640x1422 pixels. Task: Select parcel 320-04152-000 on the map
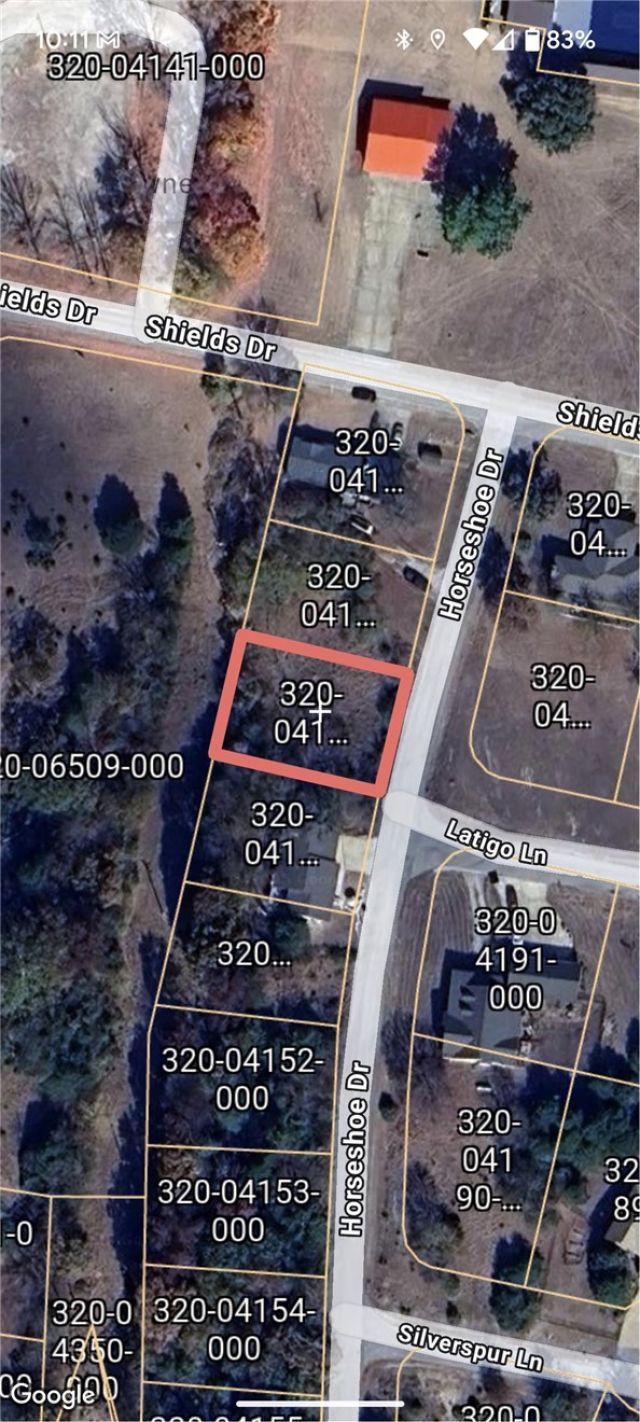click(x=242, y=1078)
